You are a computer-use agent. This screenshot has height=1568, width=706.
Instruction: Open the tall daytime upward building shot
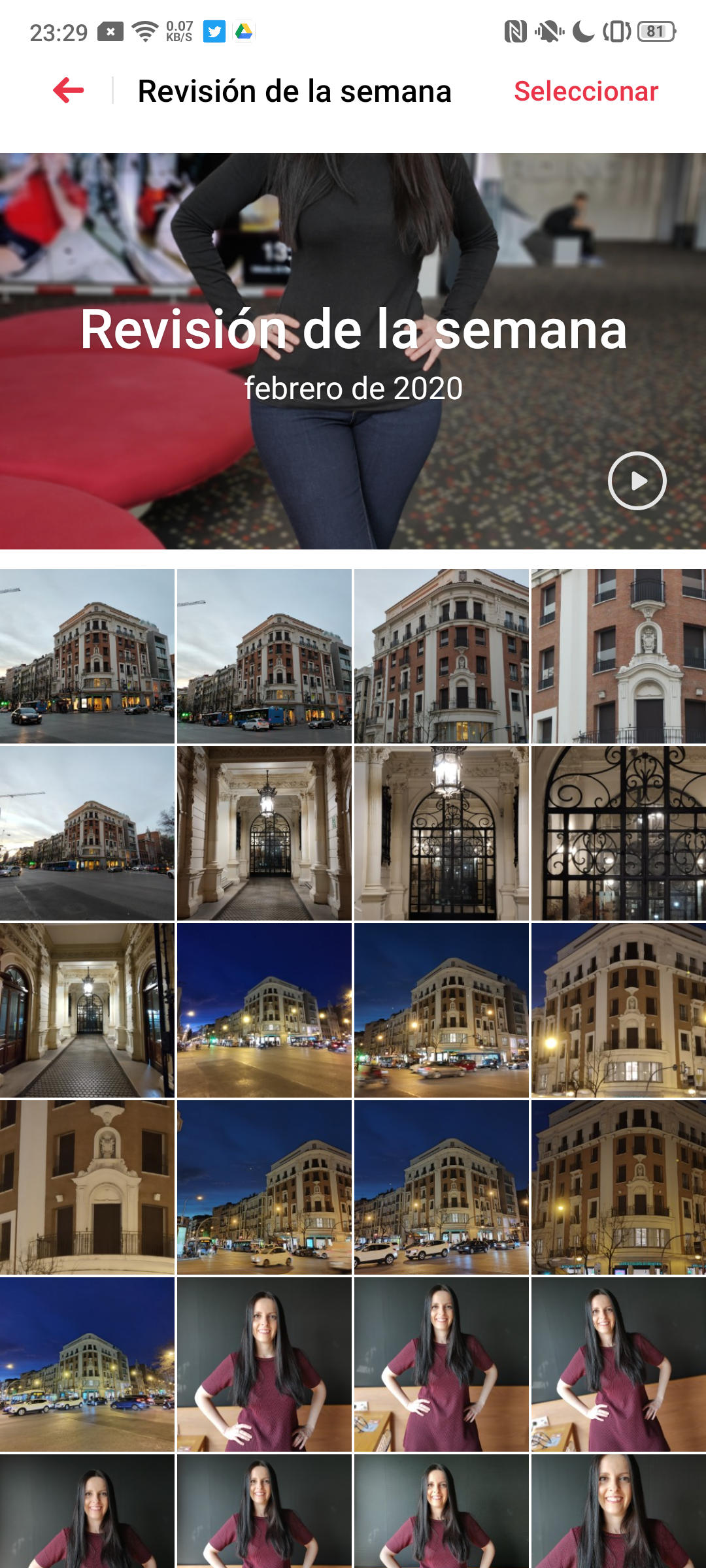tap(441, 656)
